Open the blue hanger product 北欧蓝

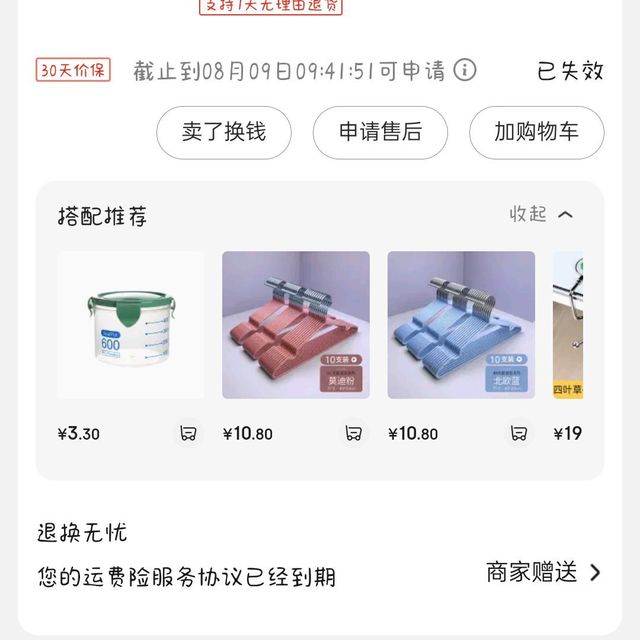(461, 325)
